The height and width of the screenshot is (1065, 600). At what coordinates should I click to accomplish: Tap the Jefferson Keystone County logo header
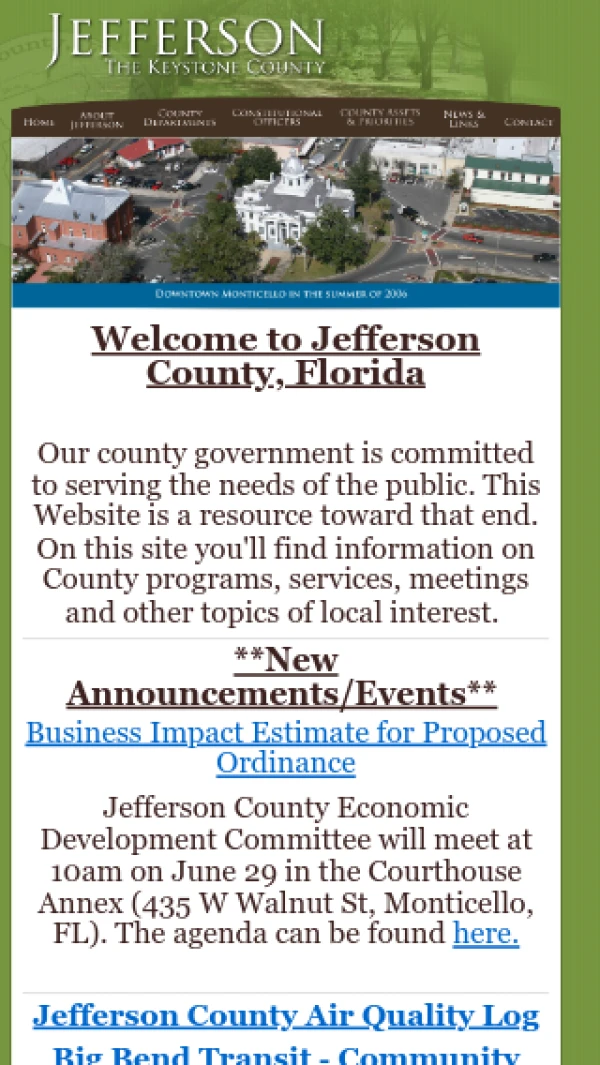[x=186, y=44]
